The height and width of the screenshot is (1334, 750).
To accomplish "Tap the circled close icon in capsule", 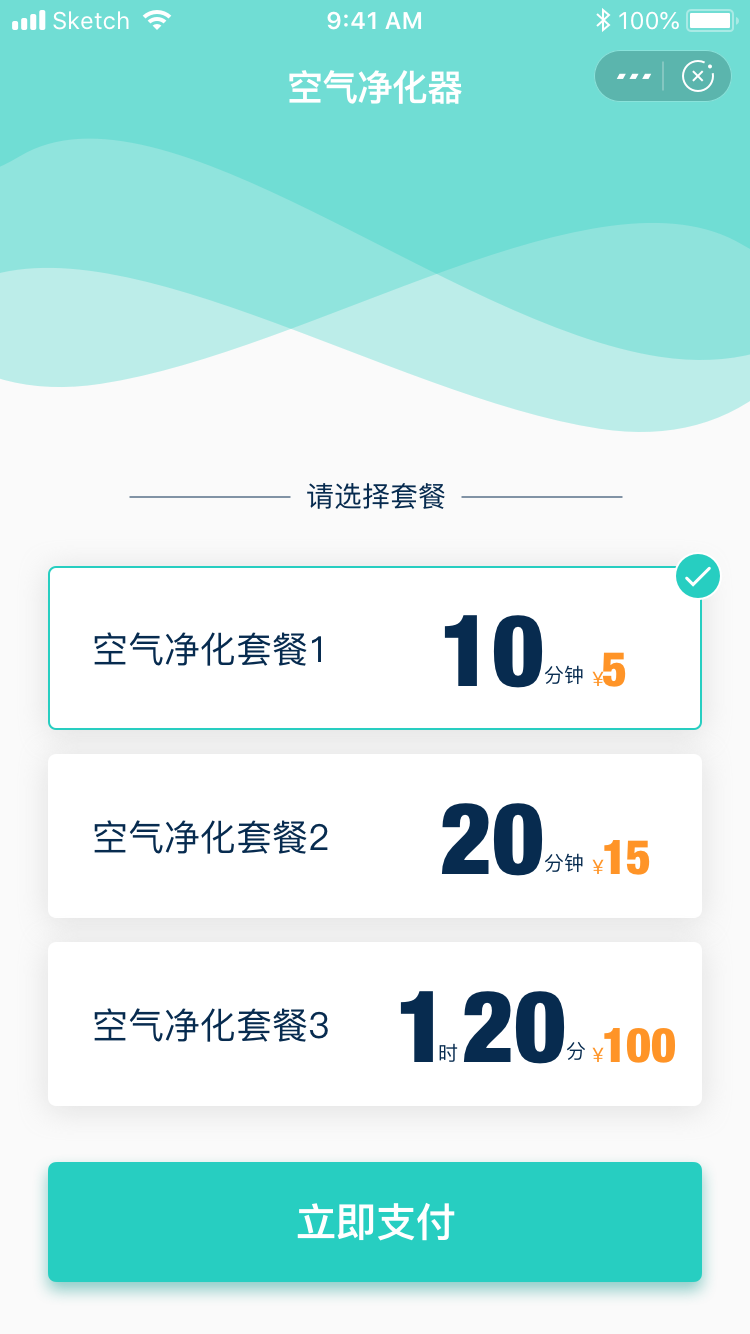I will click(697, 76).
